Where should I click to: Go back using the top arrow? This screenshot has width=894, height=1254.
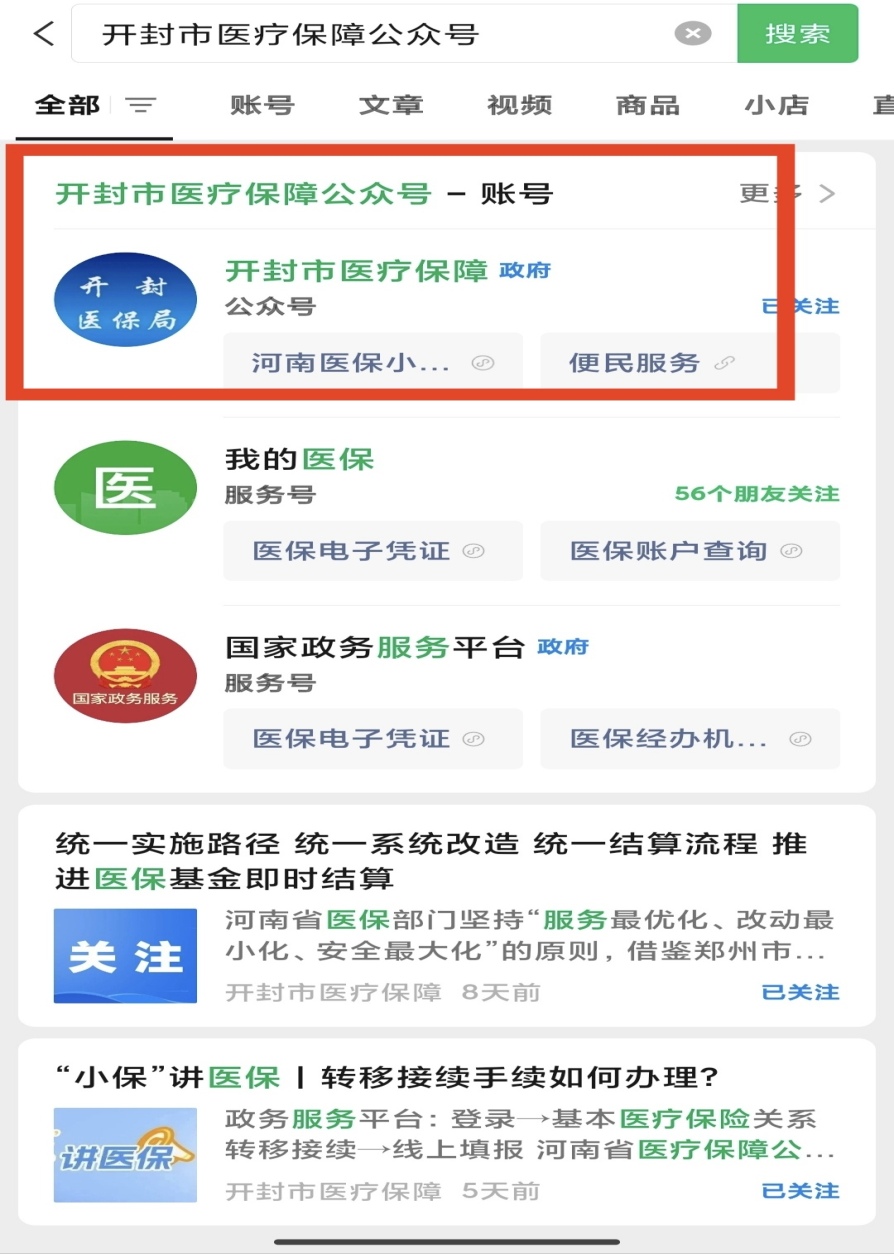(43, 34)
